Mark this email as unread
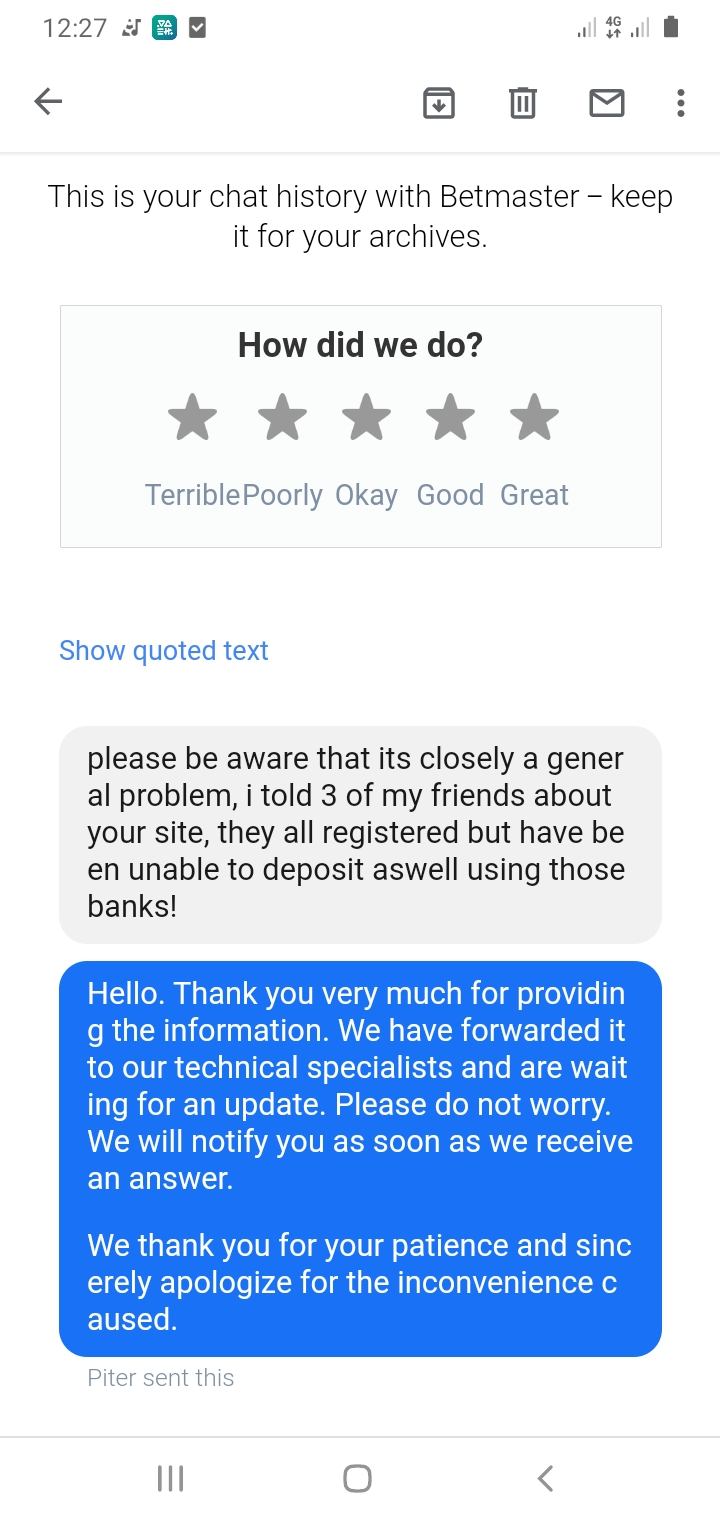Viewport: 720px width, 1520px height. (607, 102)
